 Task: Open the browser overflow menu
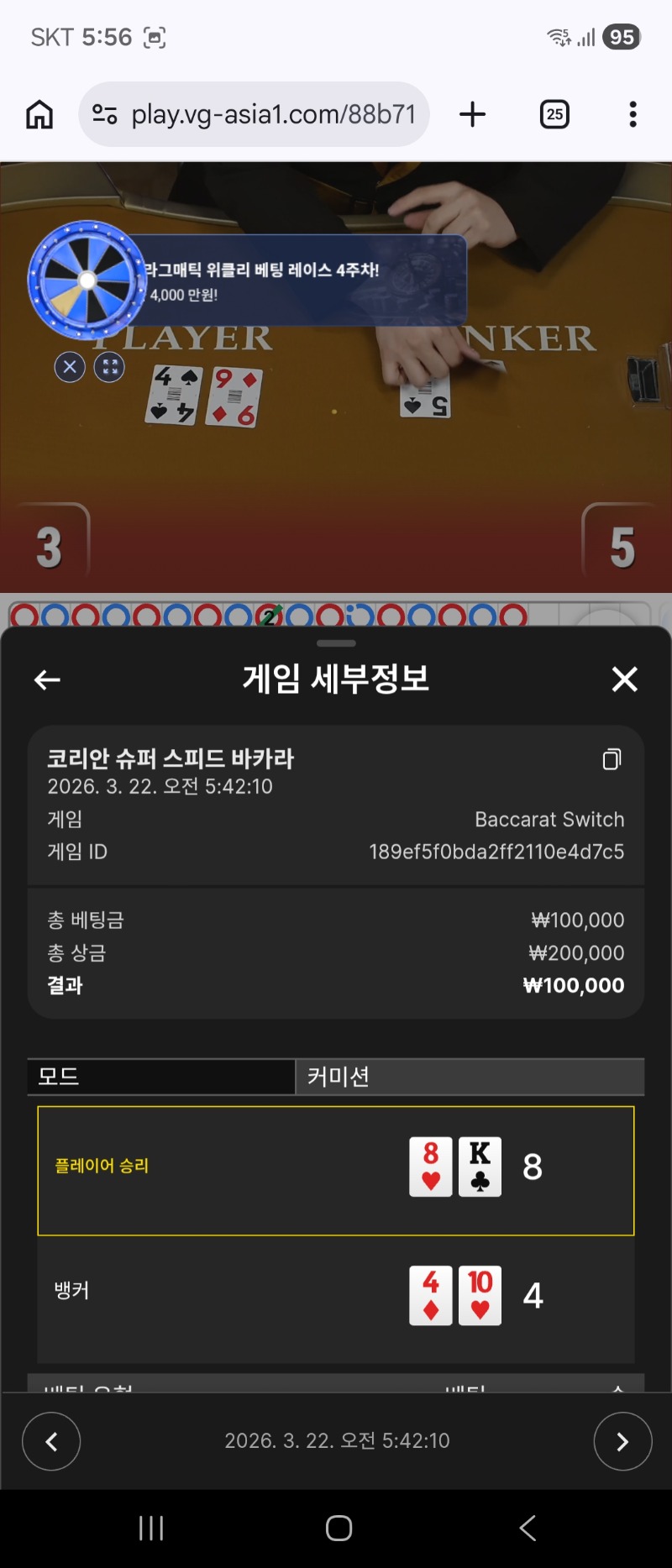click(633, 114)
